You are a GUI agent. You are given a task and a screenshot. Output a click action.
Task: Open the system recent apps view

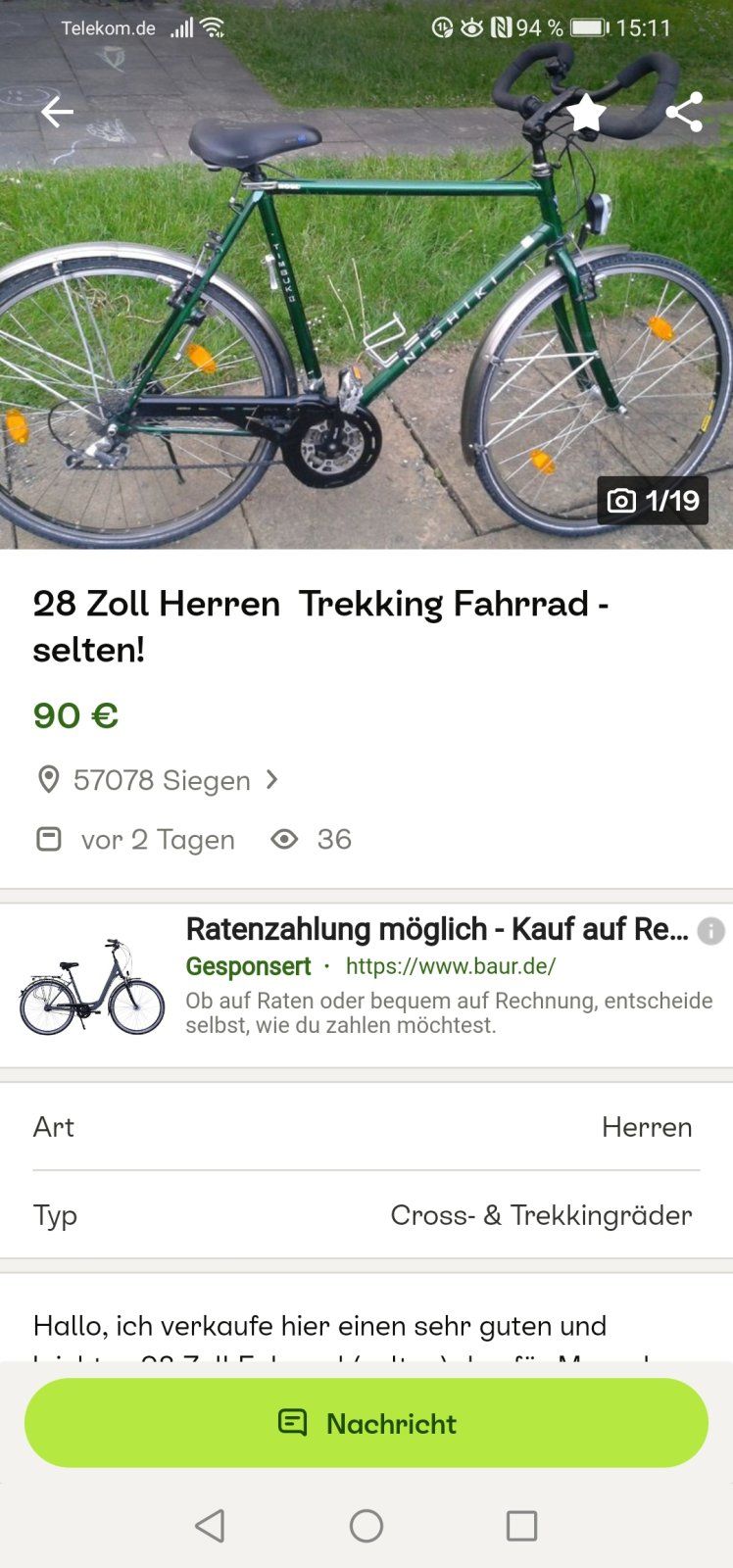[521, 1526]
